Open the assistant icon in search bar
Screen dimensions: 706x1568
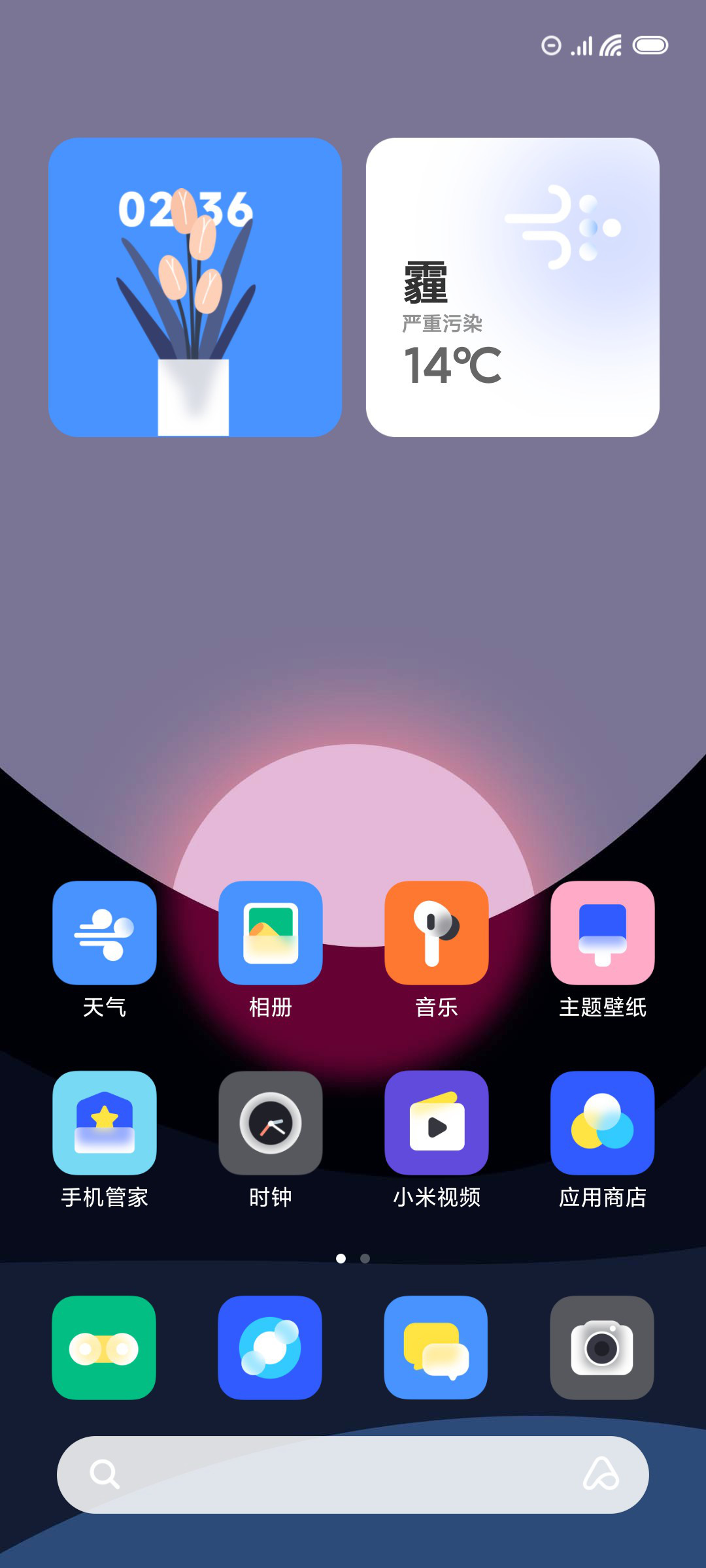pyautogui.click(x=601, y=1475)
